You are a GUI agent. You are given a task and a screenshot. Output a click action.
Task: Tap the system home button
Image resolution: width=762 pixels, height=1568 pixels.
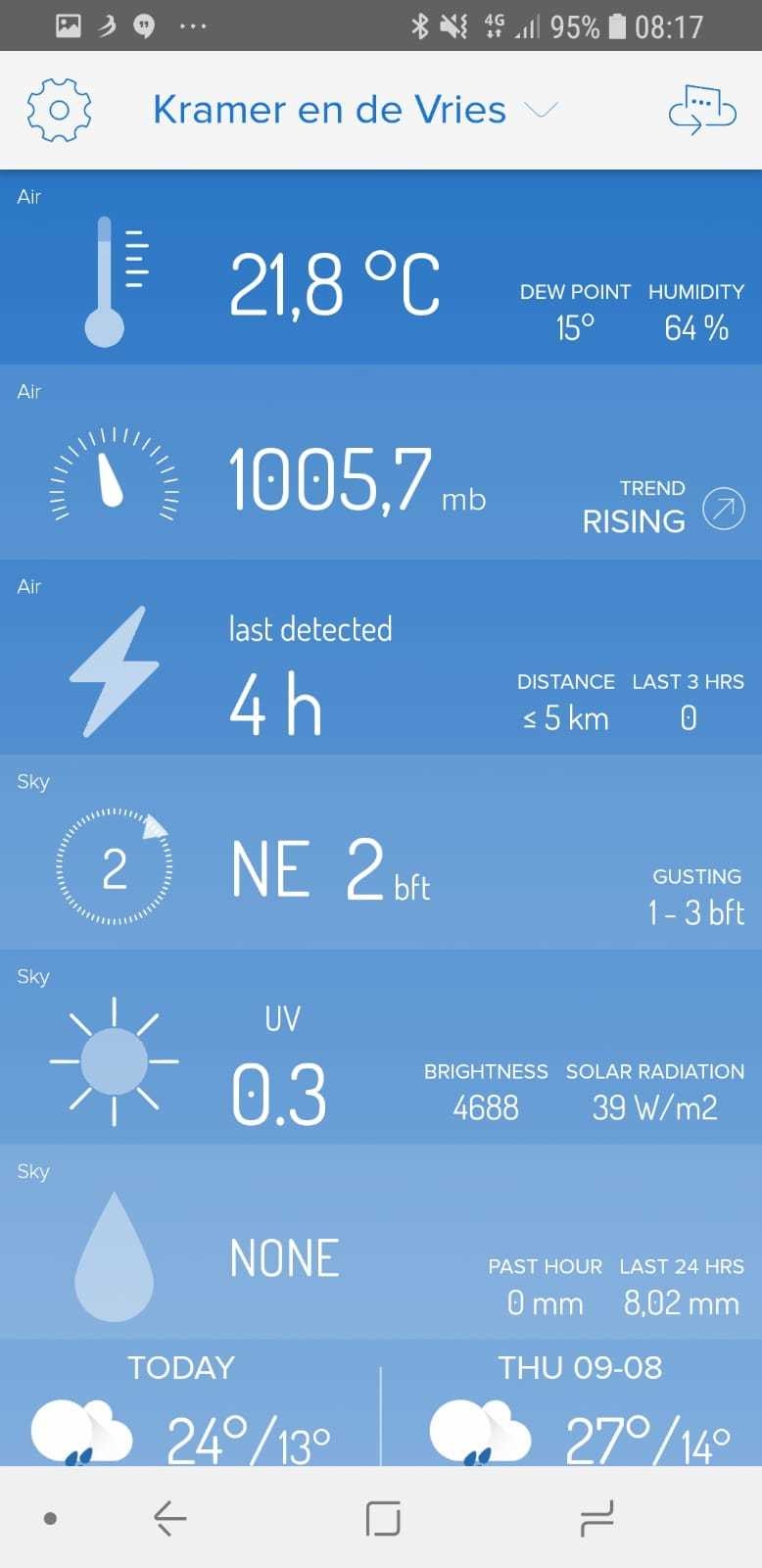(x=382, y=1519)
